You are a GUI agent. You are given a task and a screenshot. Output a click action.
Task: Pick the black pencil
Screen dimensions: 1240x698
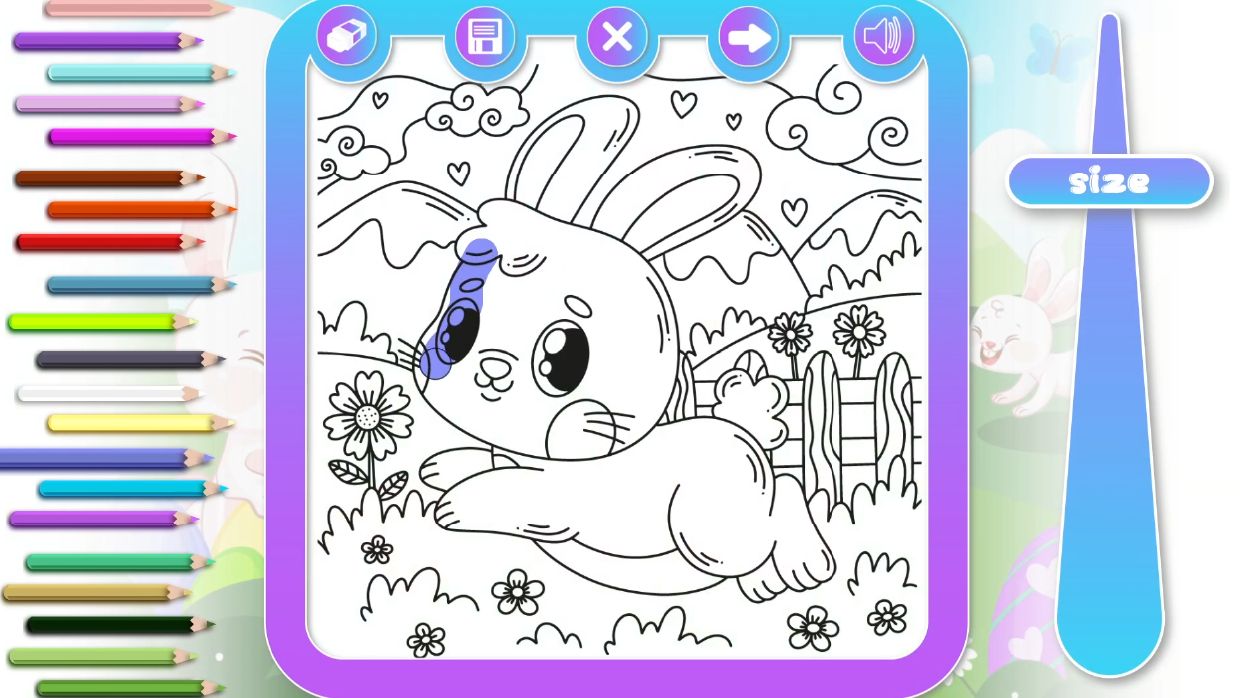(x=110, y=625)
